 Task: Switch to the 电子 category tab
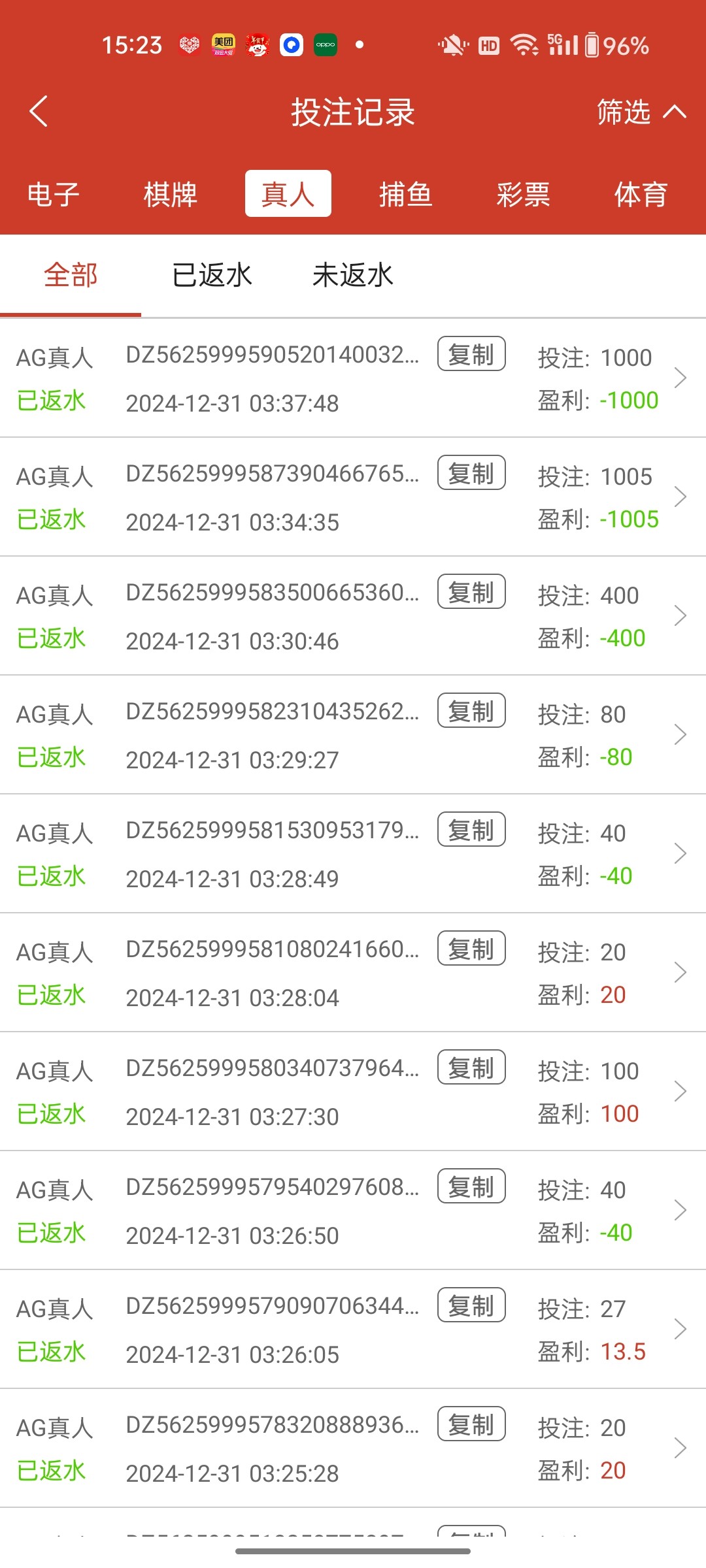(x=54, y=194)
